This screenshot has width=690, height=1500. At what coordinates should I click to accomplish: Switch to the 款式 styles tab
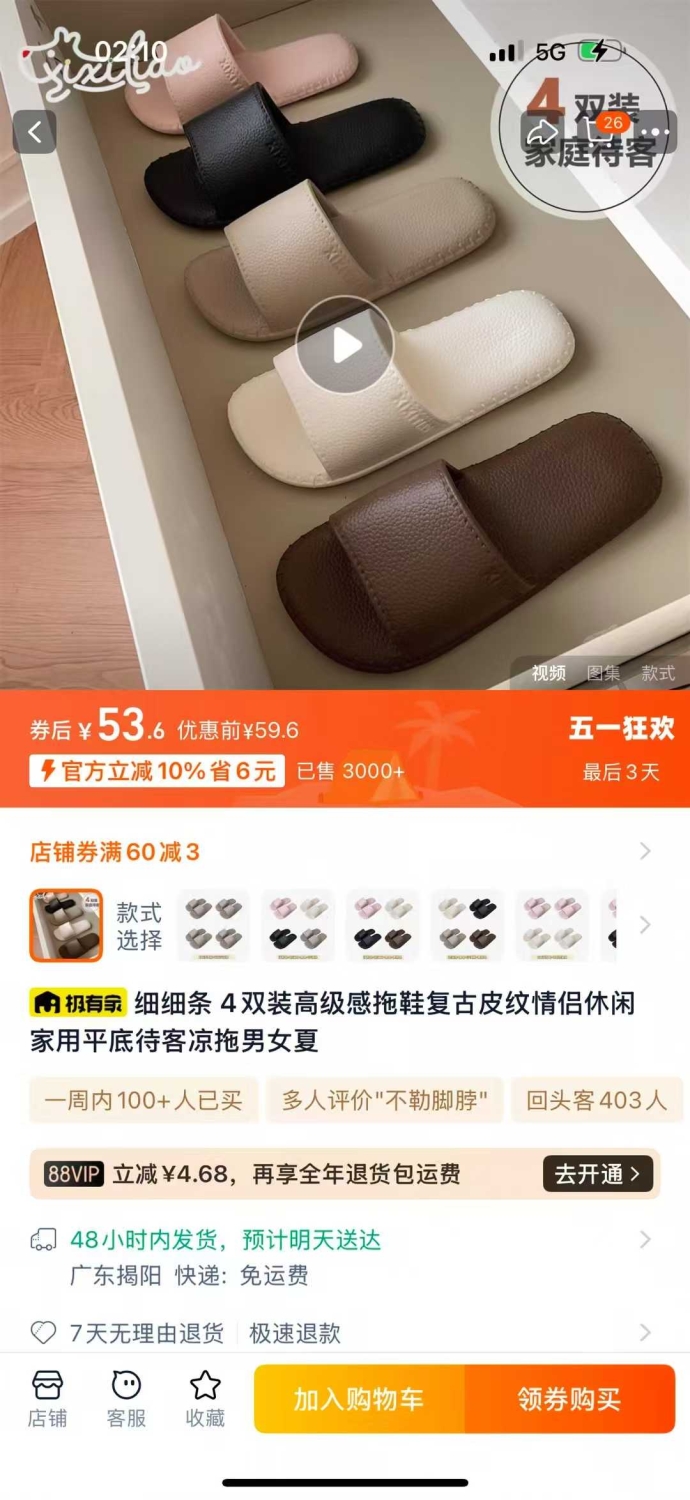[658, 673]
